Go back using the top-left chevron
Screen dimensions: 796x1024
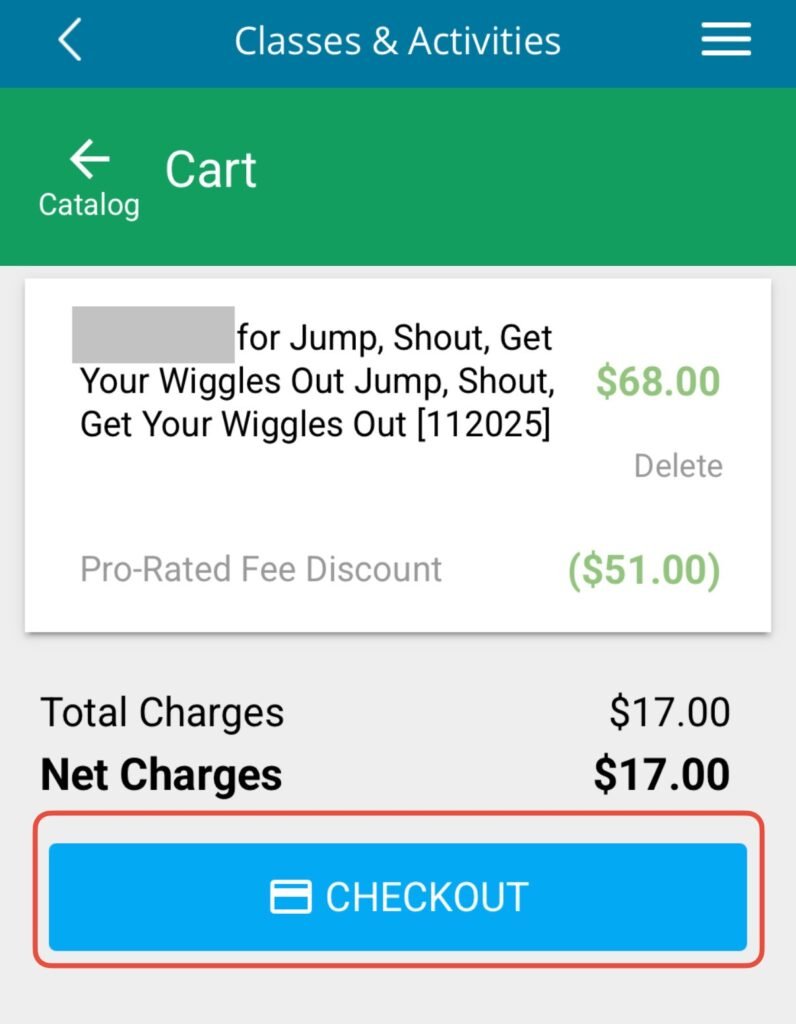[x=69, y=42]
